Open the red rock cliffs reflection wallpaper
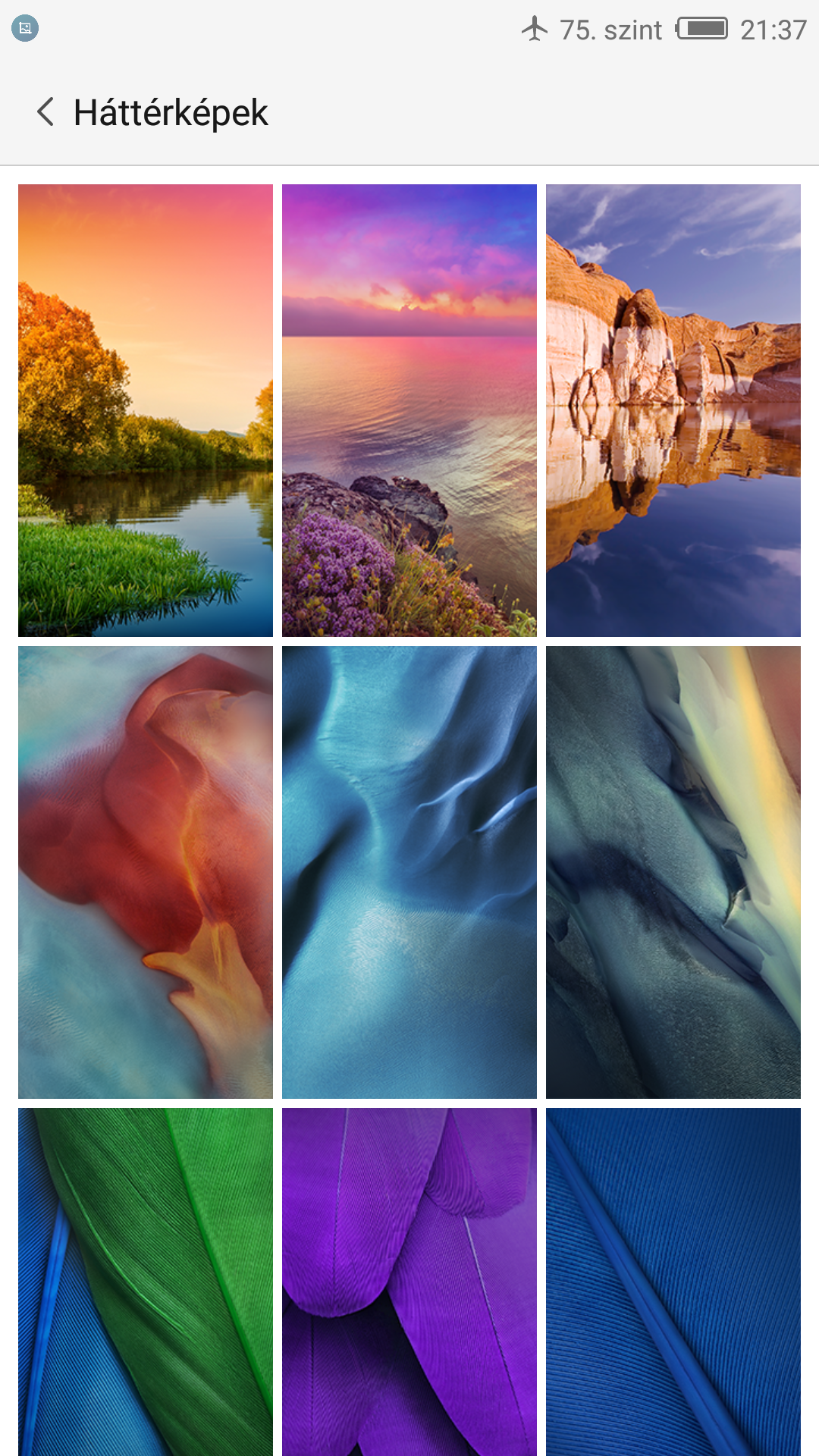 pyautogui.click(x=673, y=410)
